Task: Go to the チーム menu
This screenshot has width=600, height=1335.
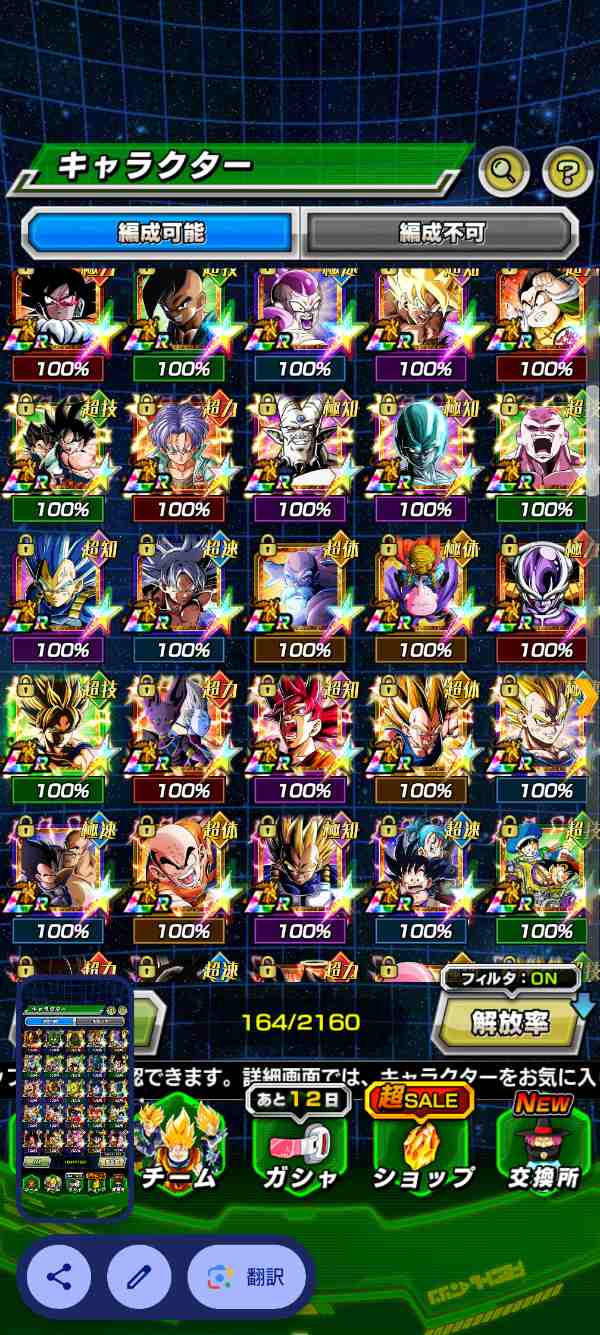Action: coord(180,1148)
